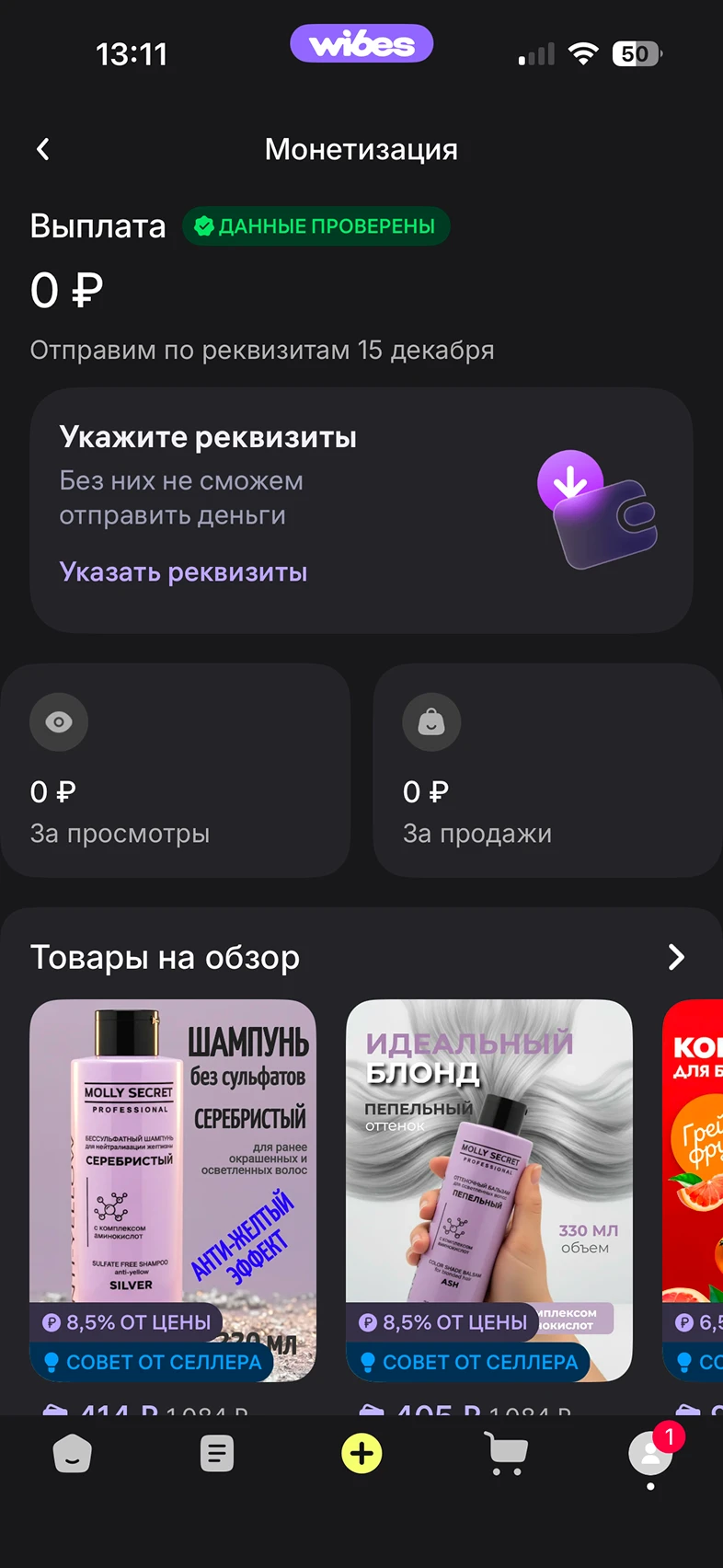The width and height of the screenshot is (723, 1568).
Task: Create new content with the plus button
Action: (361, 1454)
